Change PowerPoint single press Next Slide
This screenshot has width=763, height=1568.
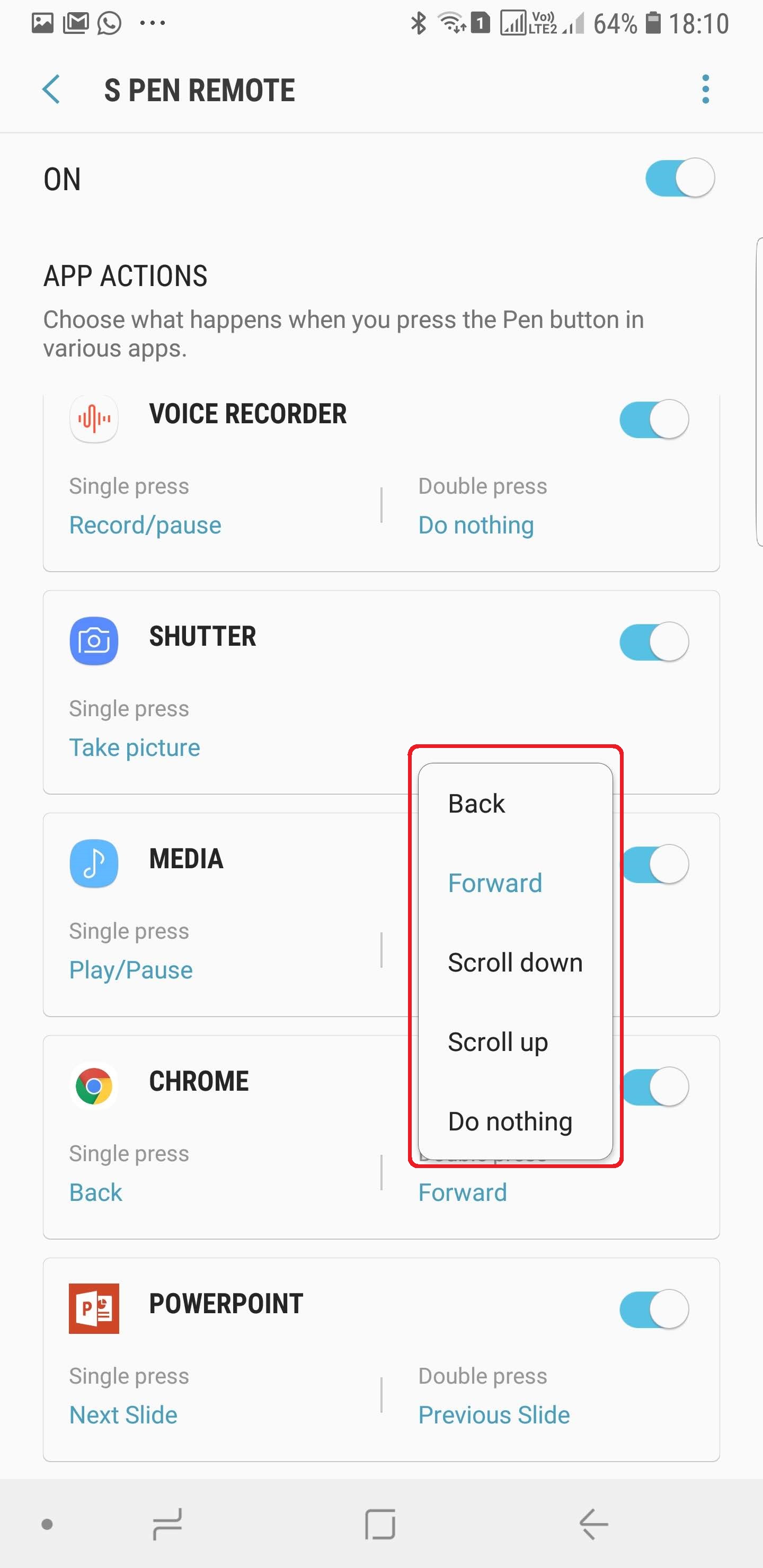pyautogui.click(x=123, y=1415)
